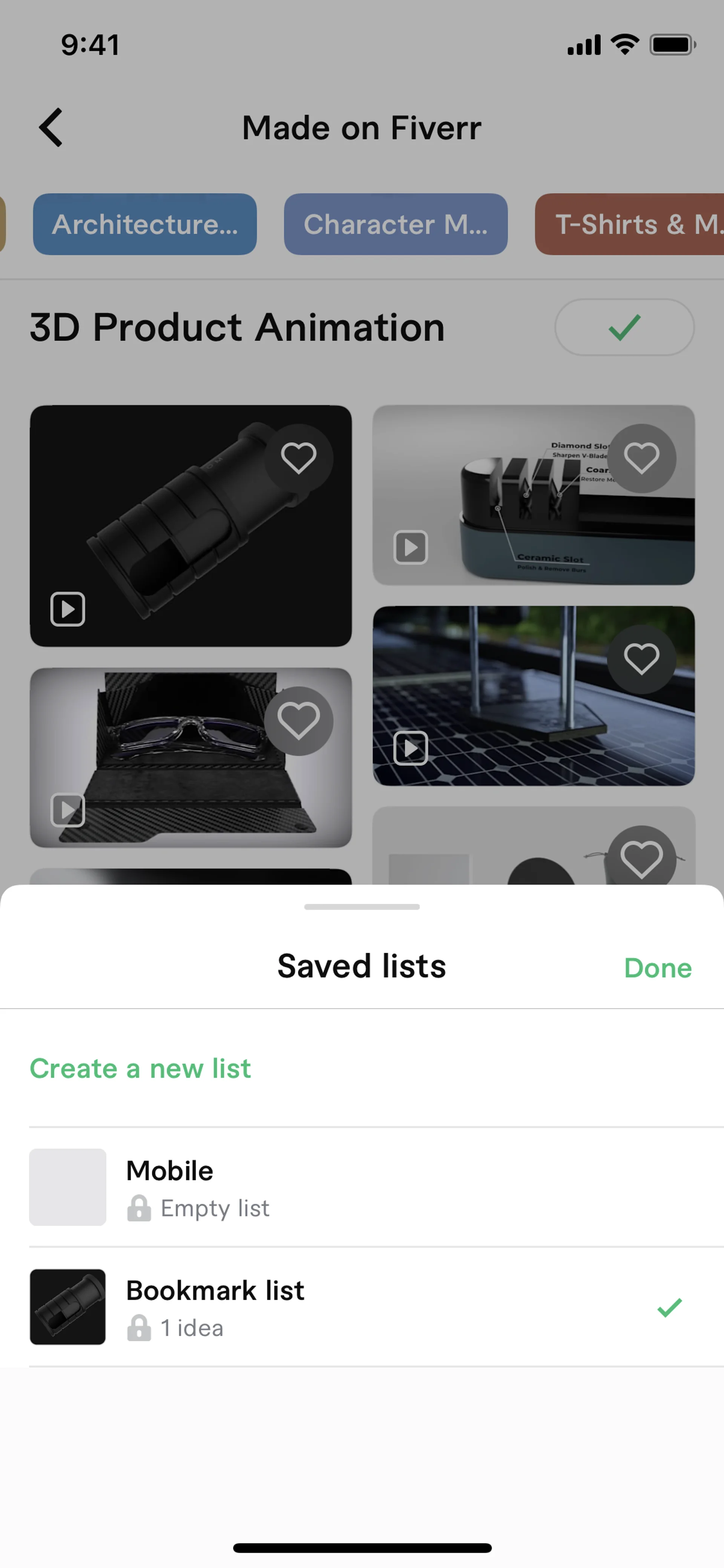Viewport: 724px width, 1568px height.
Task: Tap the green checkmark button beside 3D Product Animation
Action: 624,327
